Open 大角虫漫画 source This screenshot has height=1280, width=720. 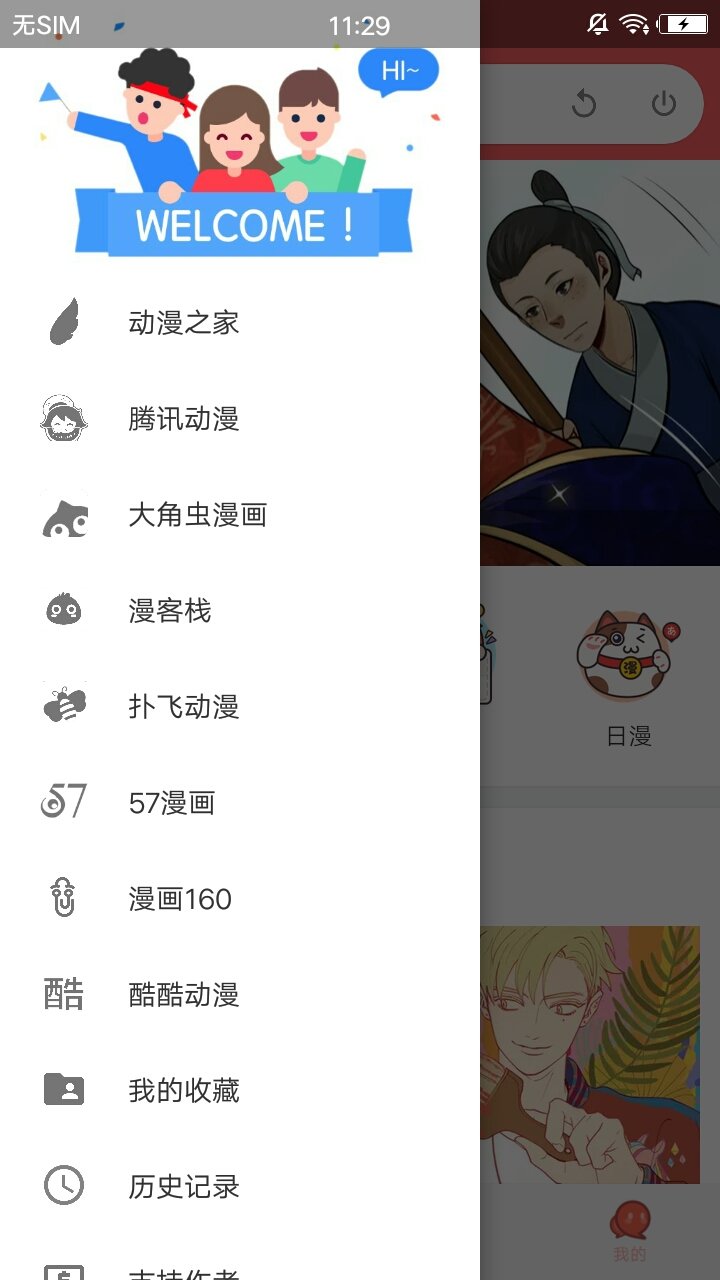pyautogui.click(x=197, y=515)
